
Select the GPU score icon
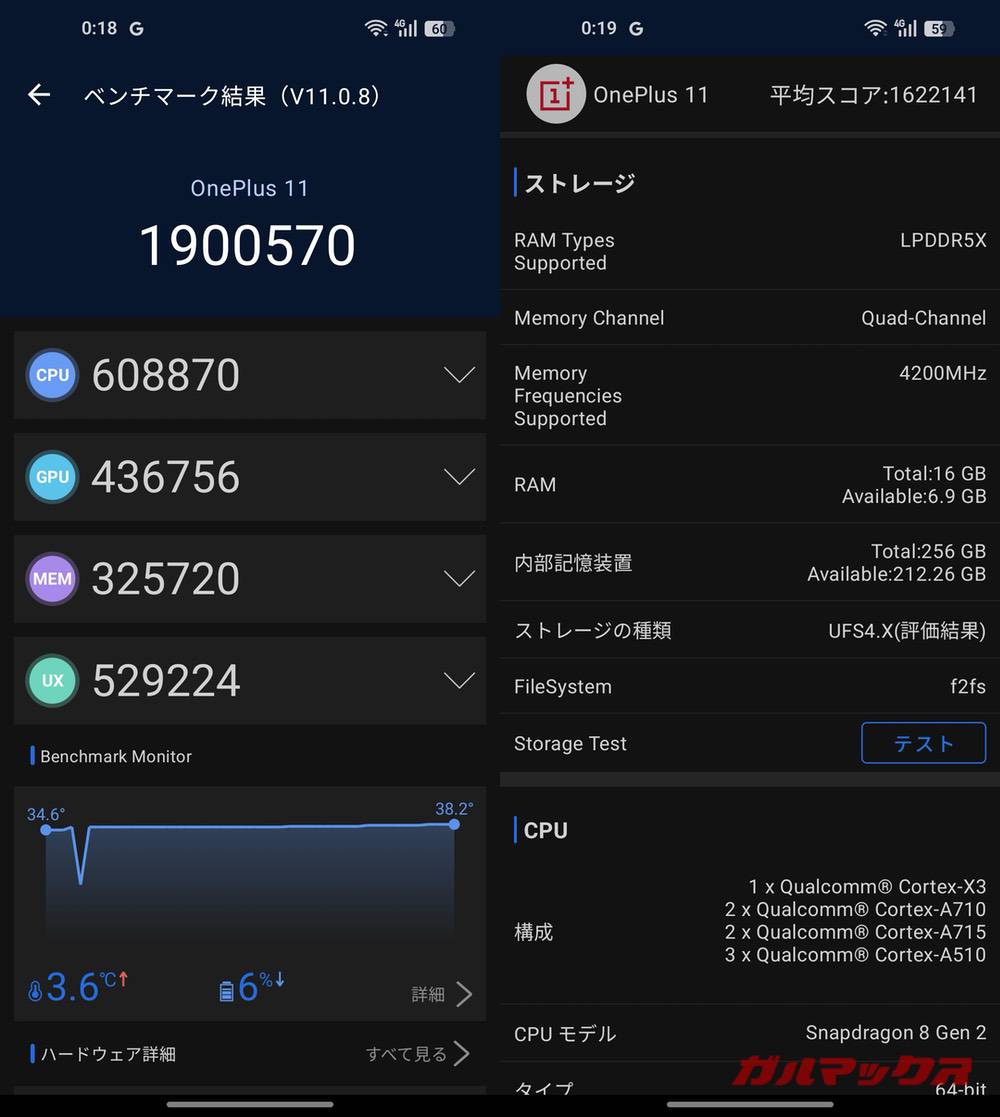(x=52, y=477)
